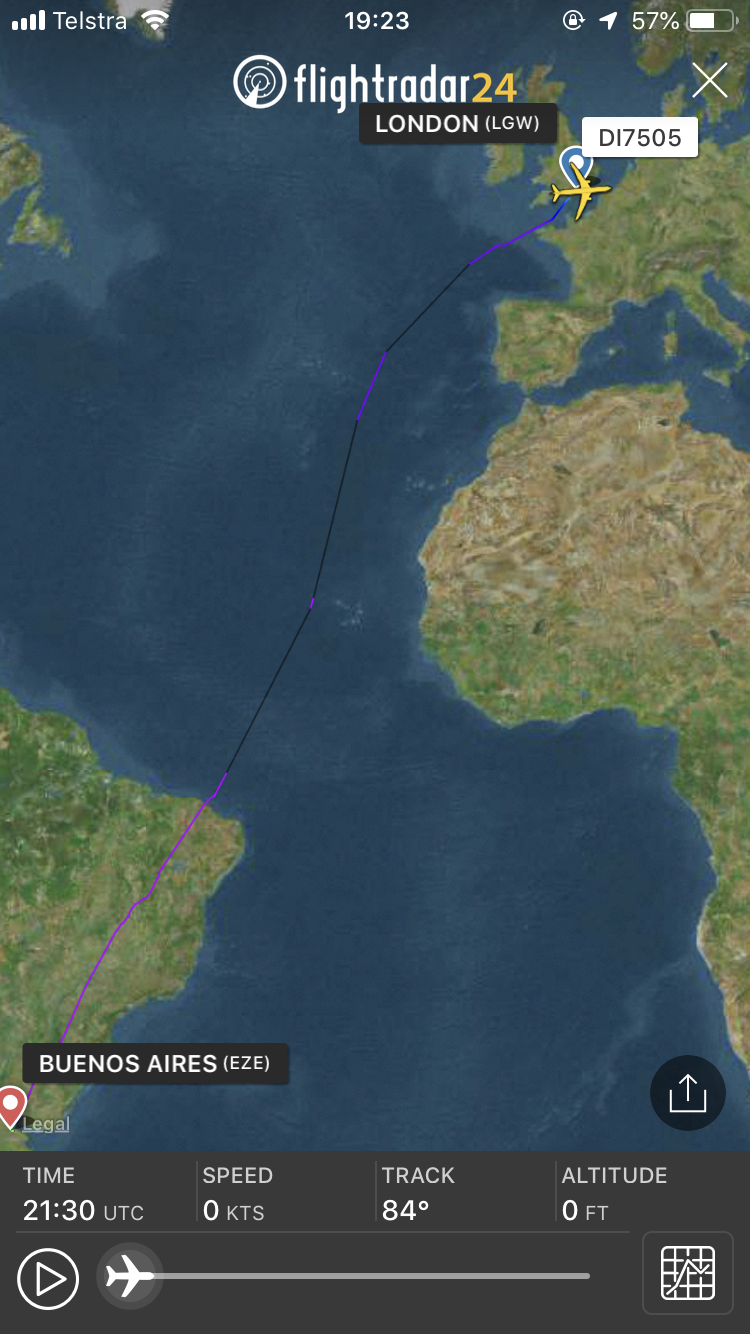The height and width of the screenshot is (1334, 750).
Task: Open the Legal link on the map
Action: 46,1124
